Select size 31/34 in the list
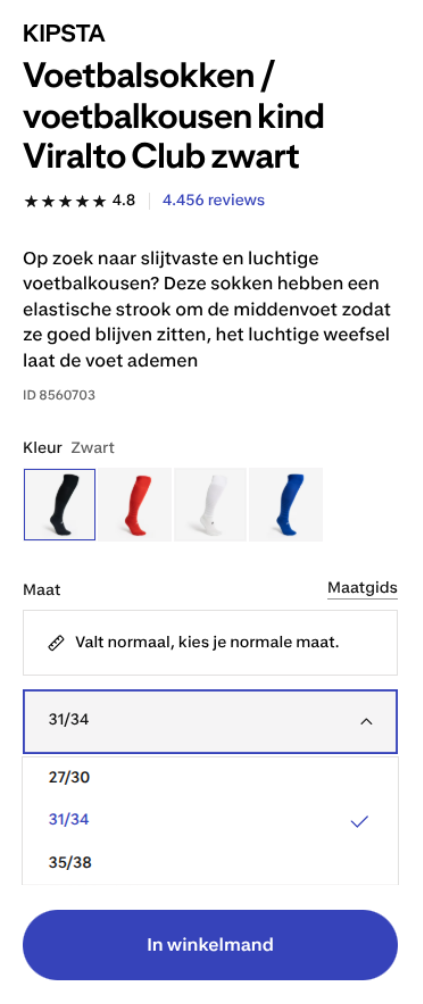This screenshot has height=1004, width=423. tap(210, 820)
